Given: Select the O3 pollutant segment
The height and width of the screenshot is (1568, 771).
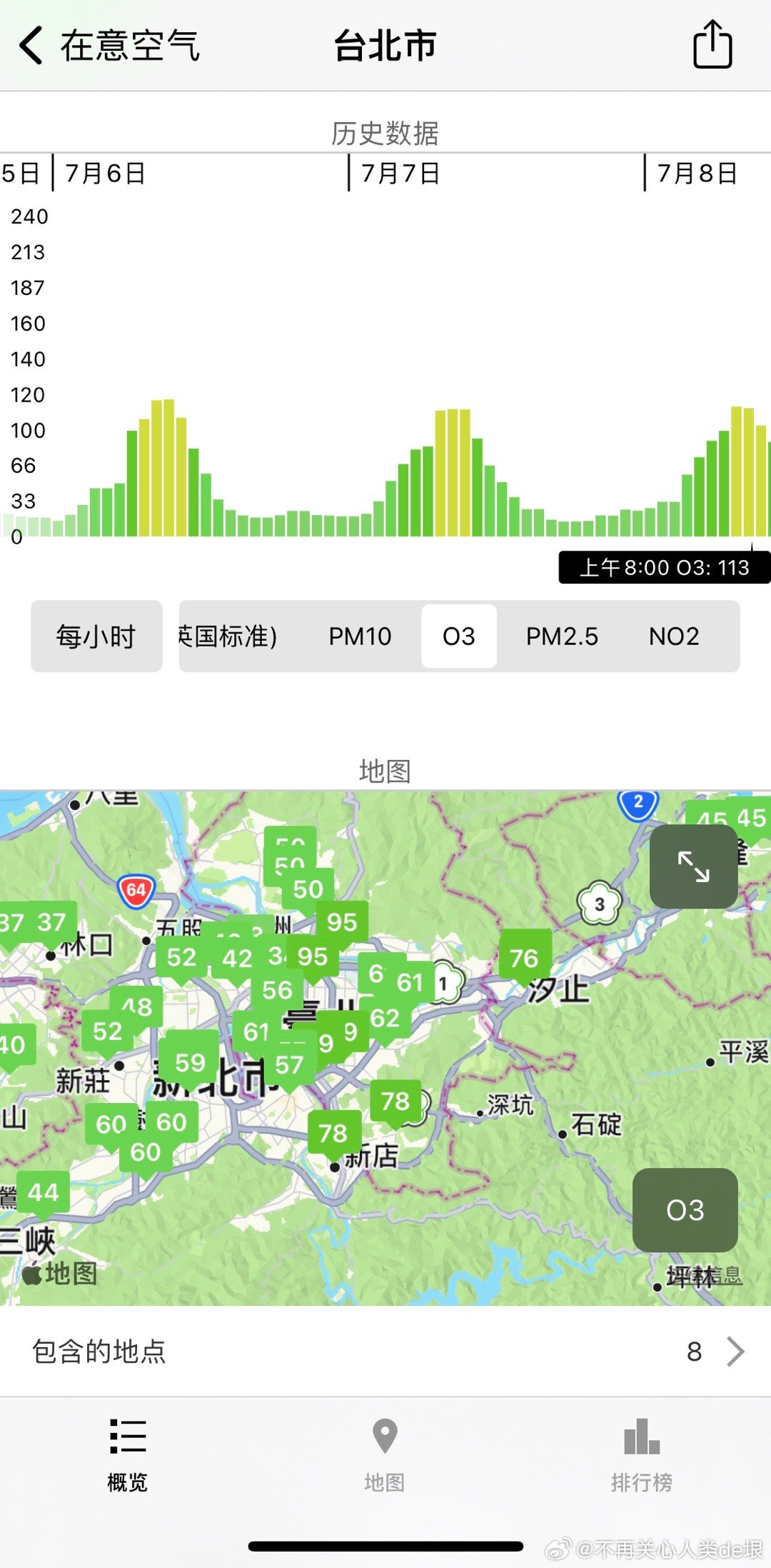Looking at the screenshot, I should [458, 636].
